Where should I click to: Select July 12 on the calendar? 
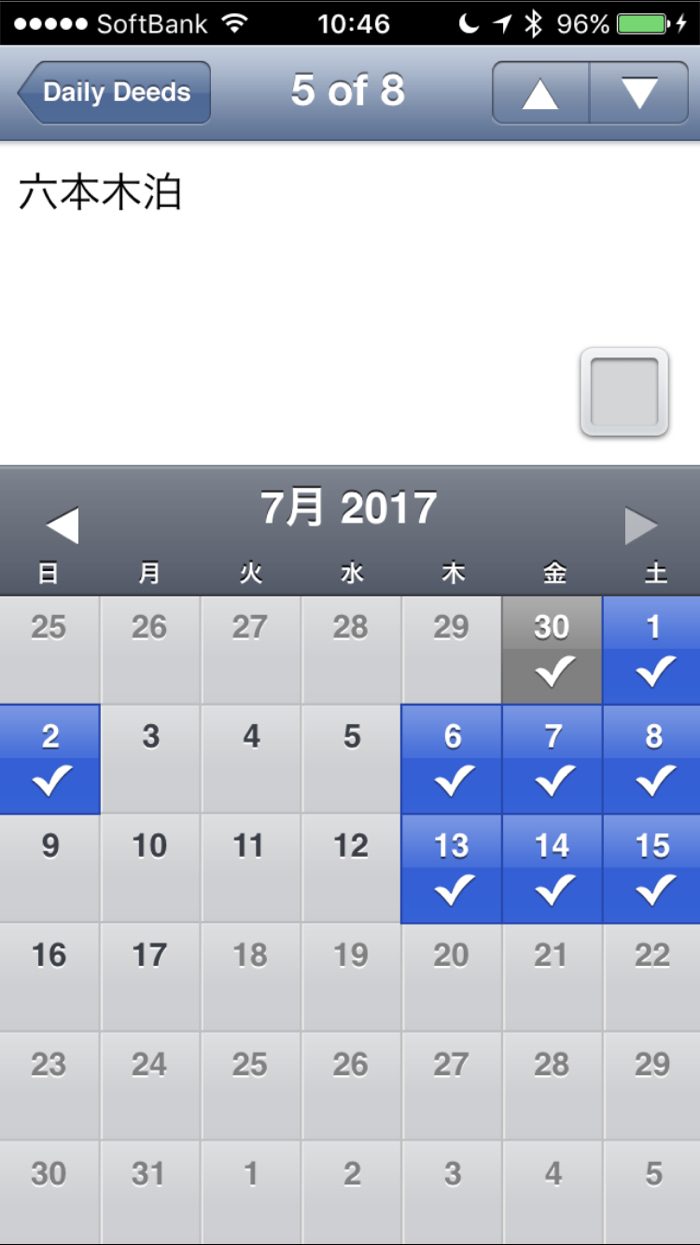(351, 868)
